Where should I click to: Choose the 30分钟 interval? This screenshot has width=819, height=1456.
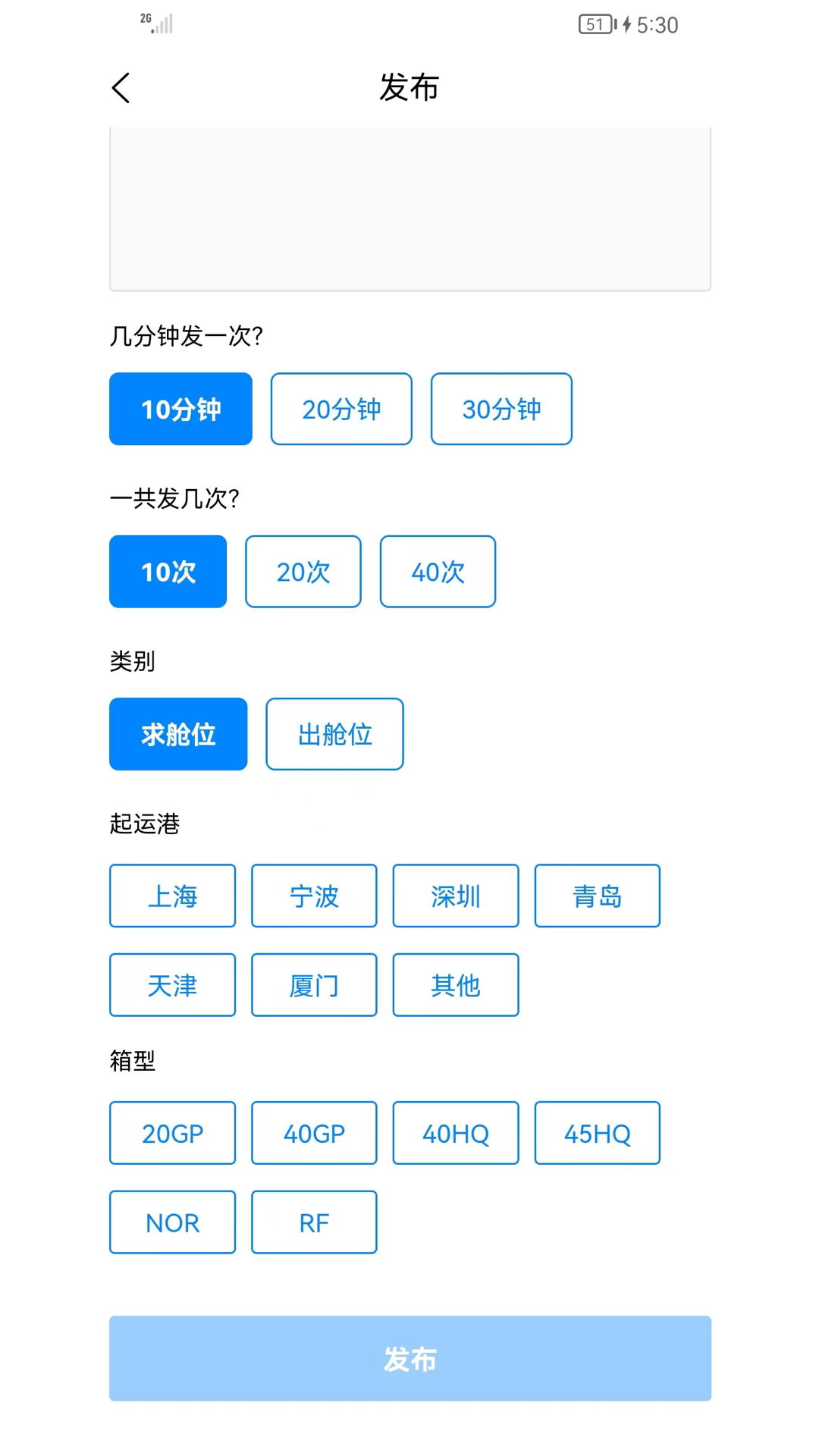(501, 409)
